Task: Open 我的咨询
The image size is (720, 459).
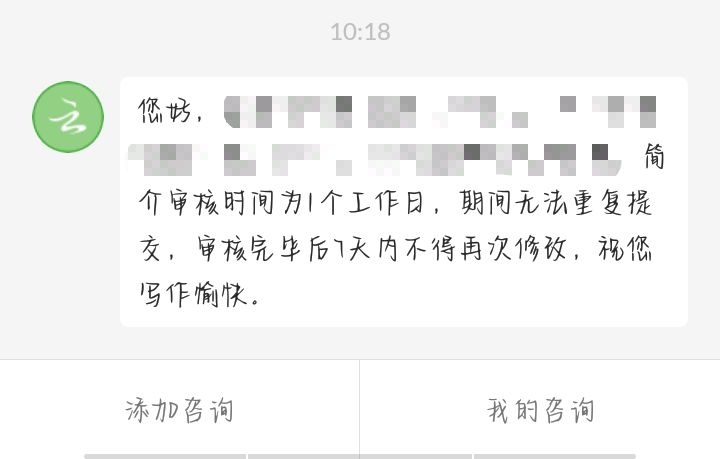Action: 540,409
